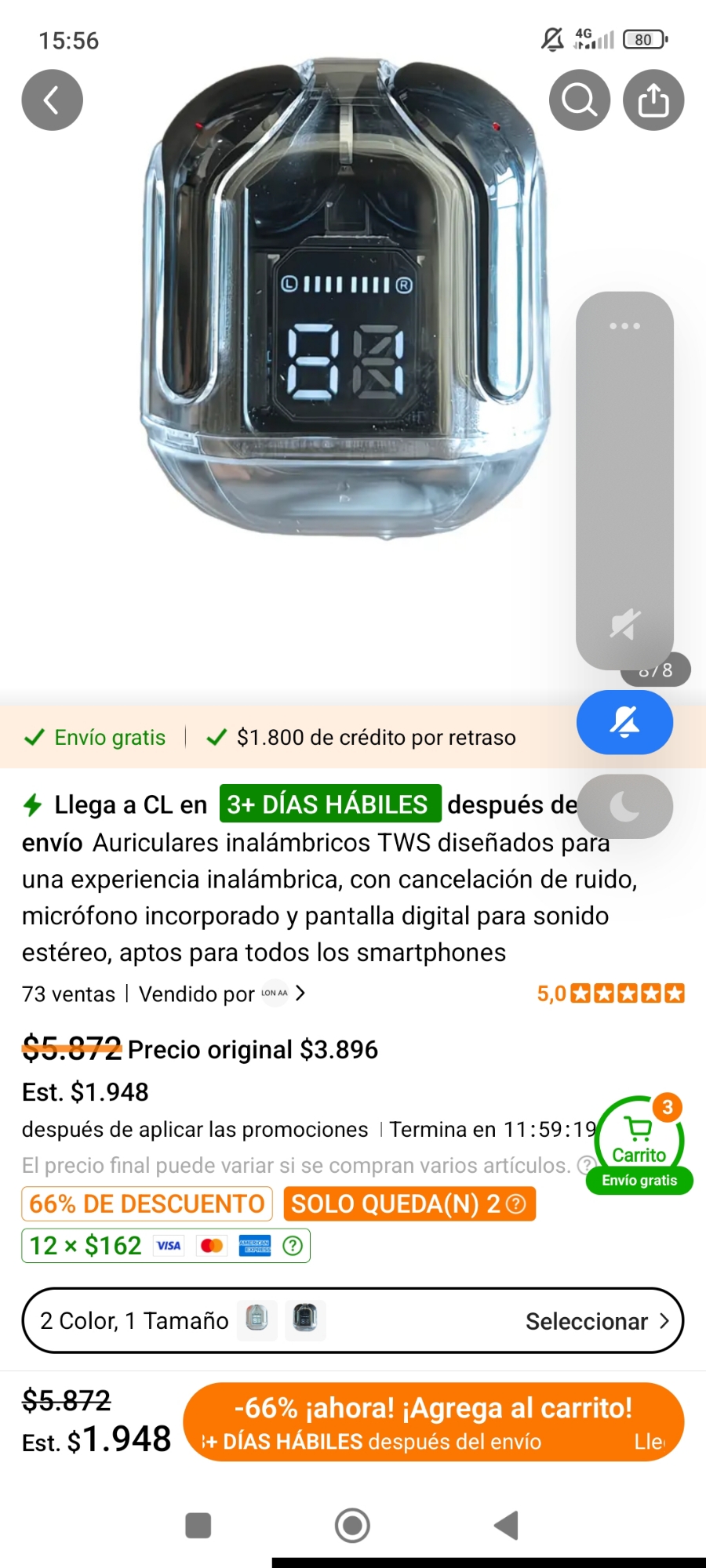This screenshot has height=1568, width=706.
Task: Add to cart with the -66% button
Action: pyautogui.click(x=433, y=1421)
